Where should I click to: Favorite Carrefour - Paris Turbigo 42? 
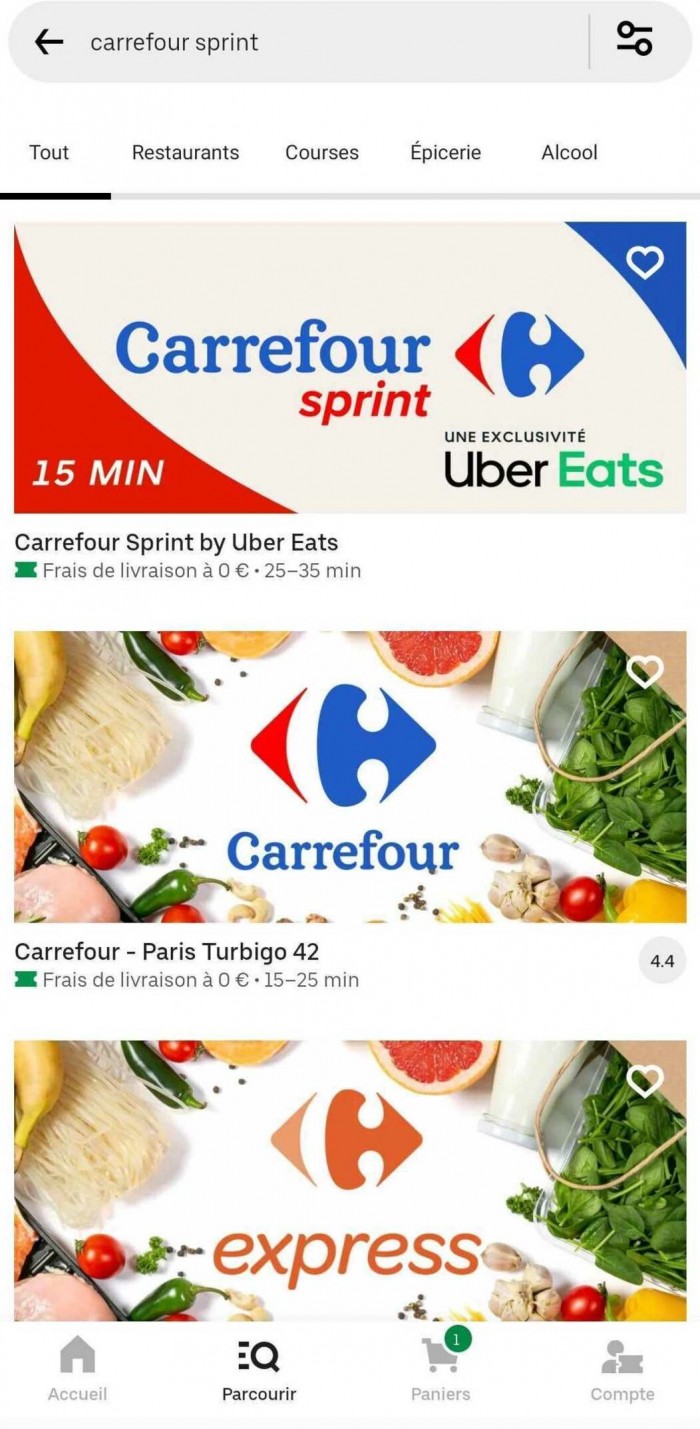pos(644,671)
